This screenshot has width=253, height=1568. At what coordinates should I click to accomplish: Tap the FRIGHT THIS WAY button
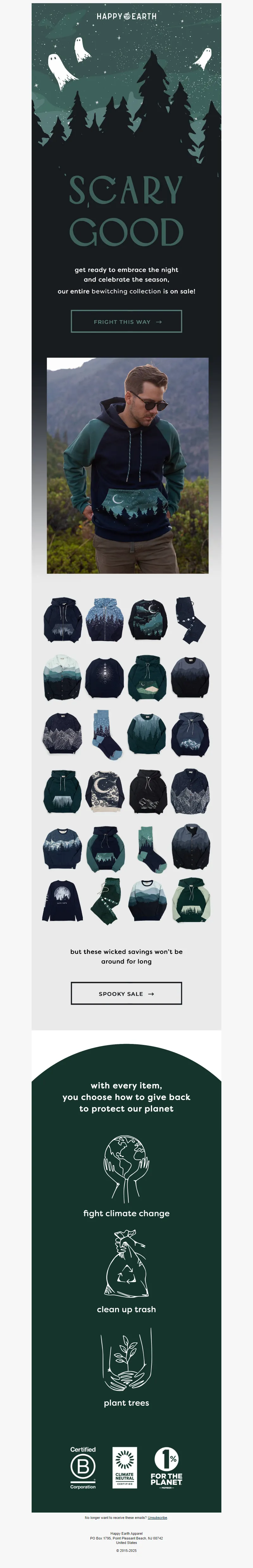pyautogui.click(x=126, y=321)
